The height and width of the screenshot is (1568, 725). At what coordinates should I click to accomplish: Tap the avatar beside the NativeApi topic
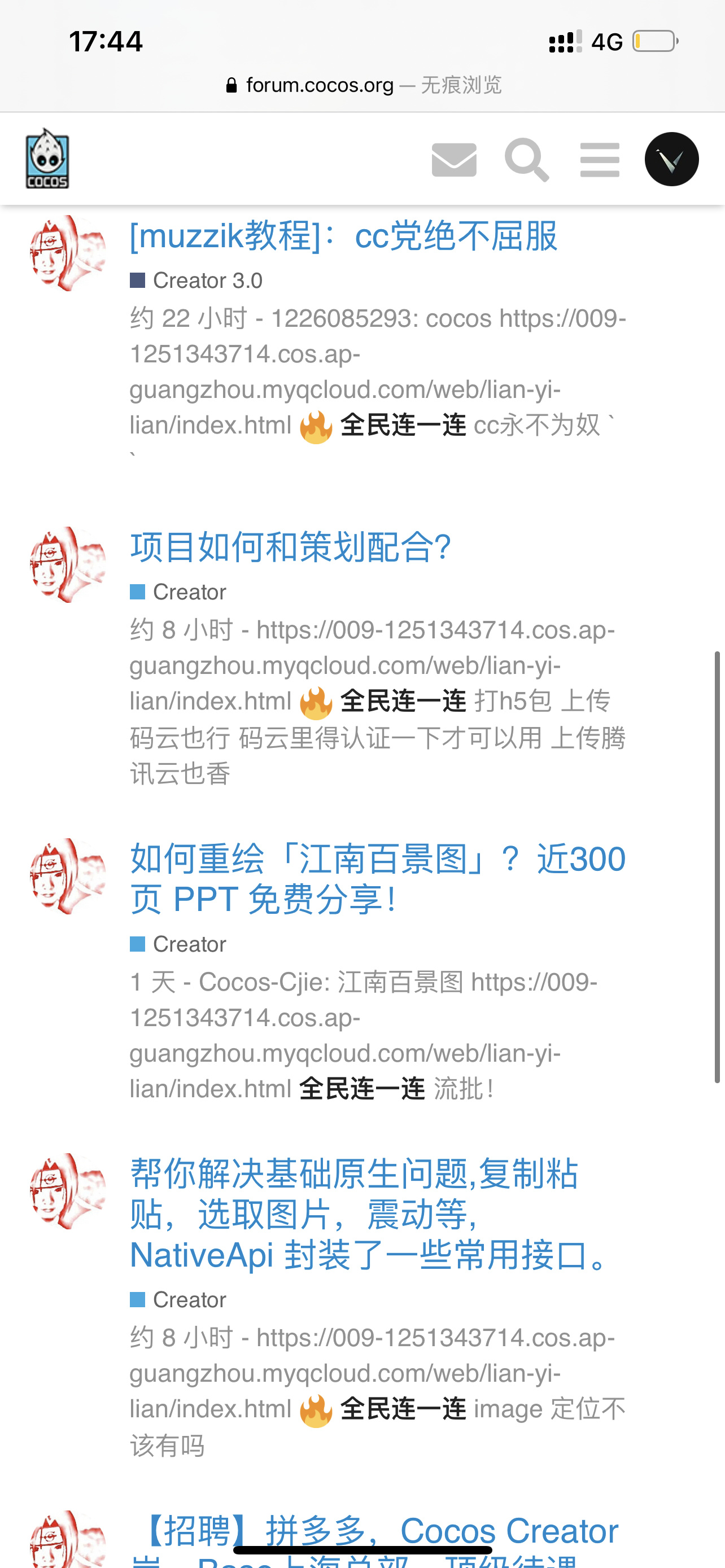click(x=68, y=1191)
